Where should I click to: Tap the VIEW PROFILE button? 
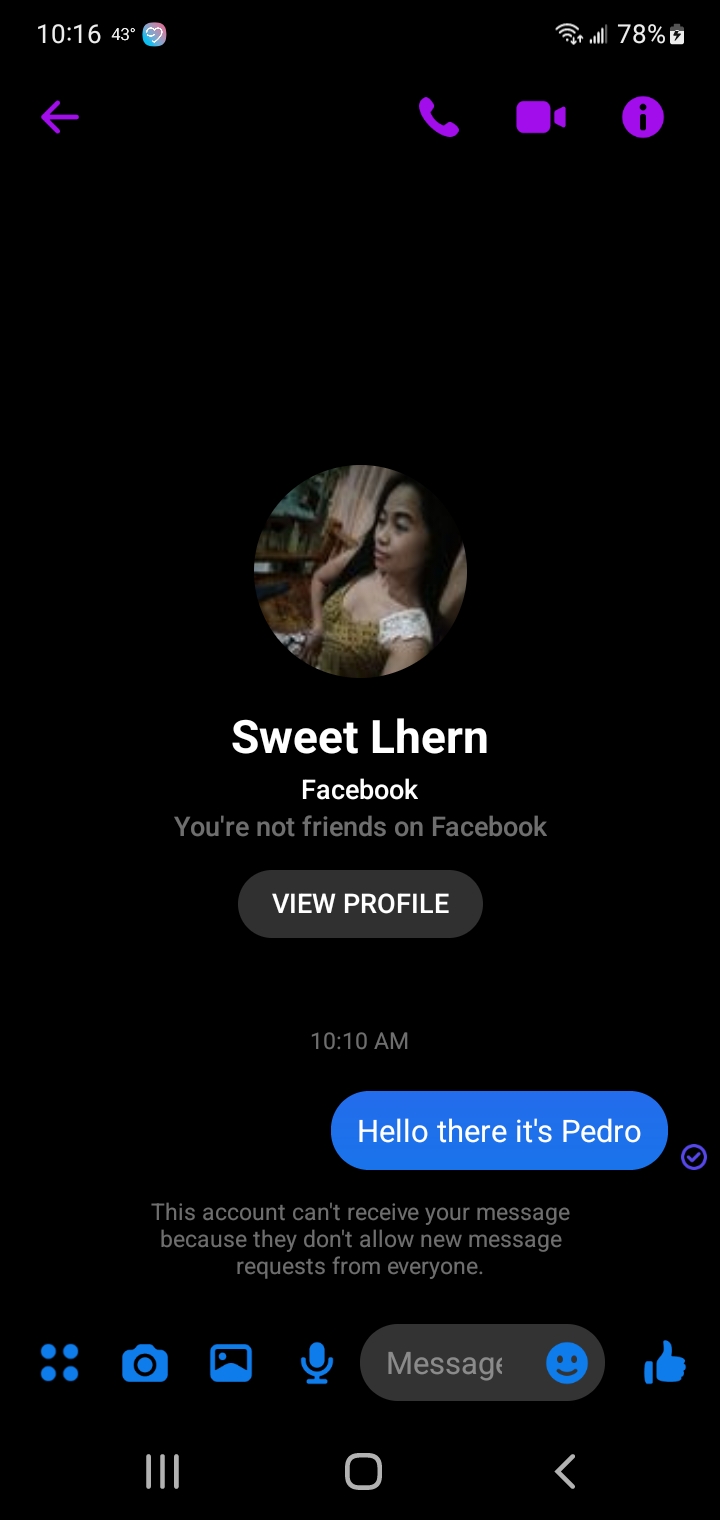click(x=360, y=904)
